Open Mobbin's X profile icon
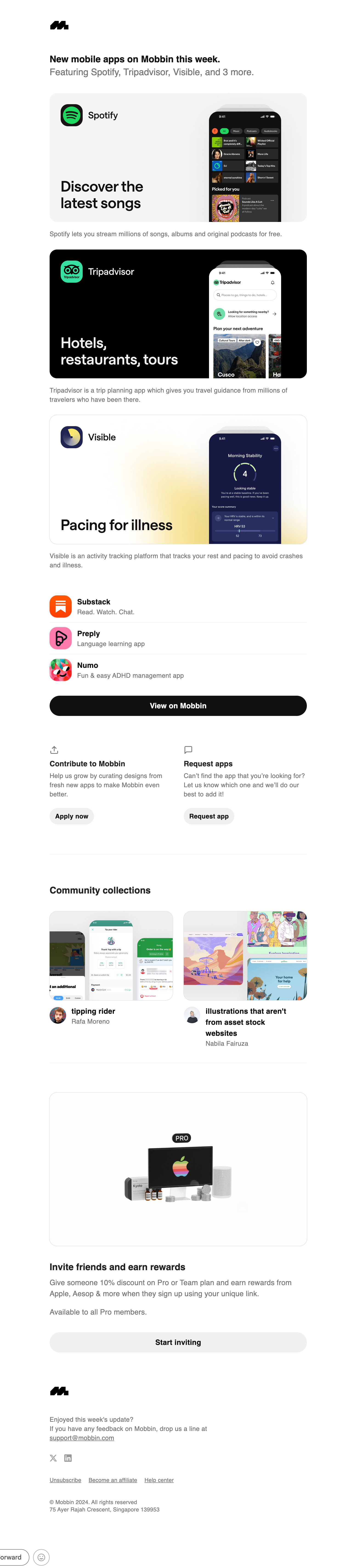Image resolution: width=356 pixels, height=1568 pixels. tap(54, 1458)
